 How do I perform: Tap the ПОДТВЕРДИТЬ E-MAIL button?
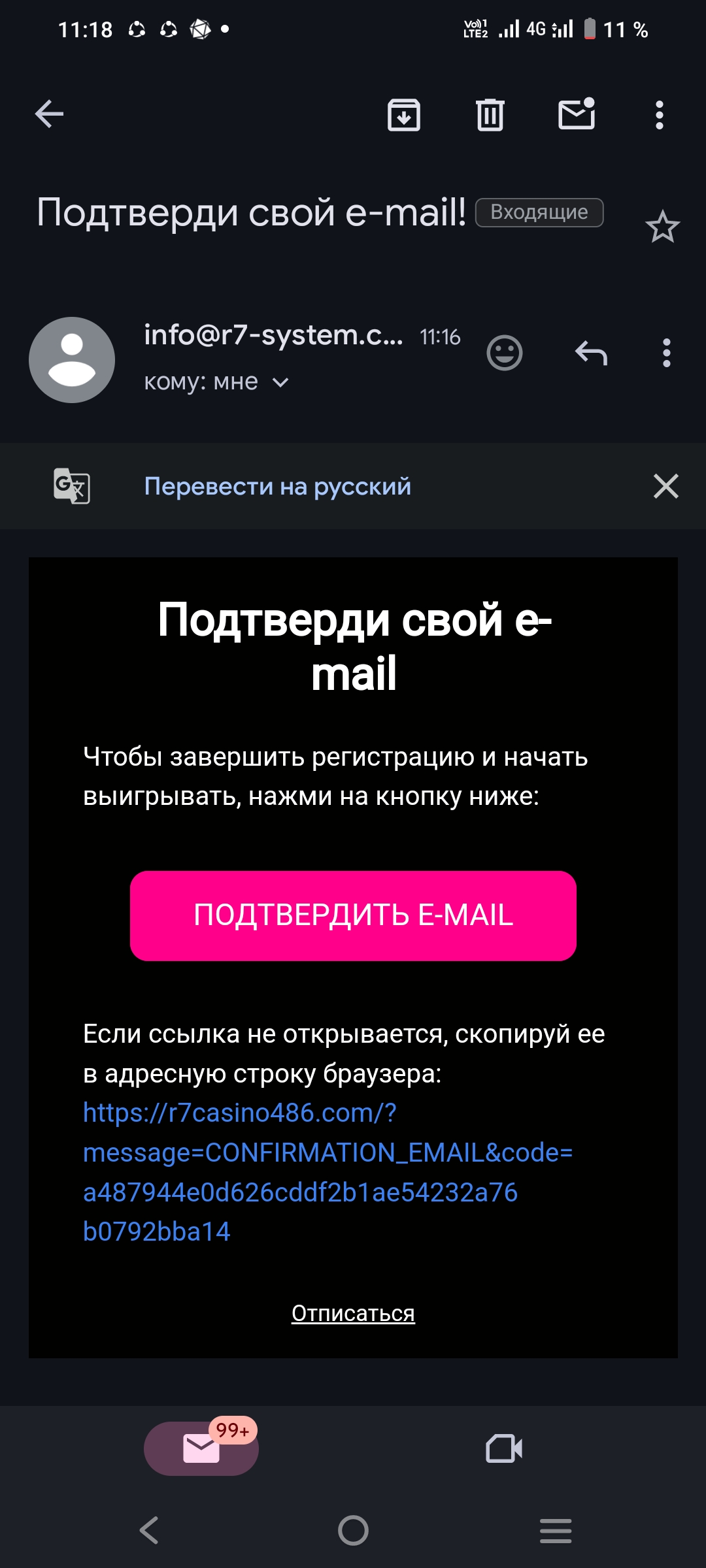coord(353,915)
